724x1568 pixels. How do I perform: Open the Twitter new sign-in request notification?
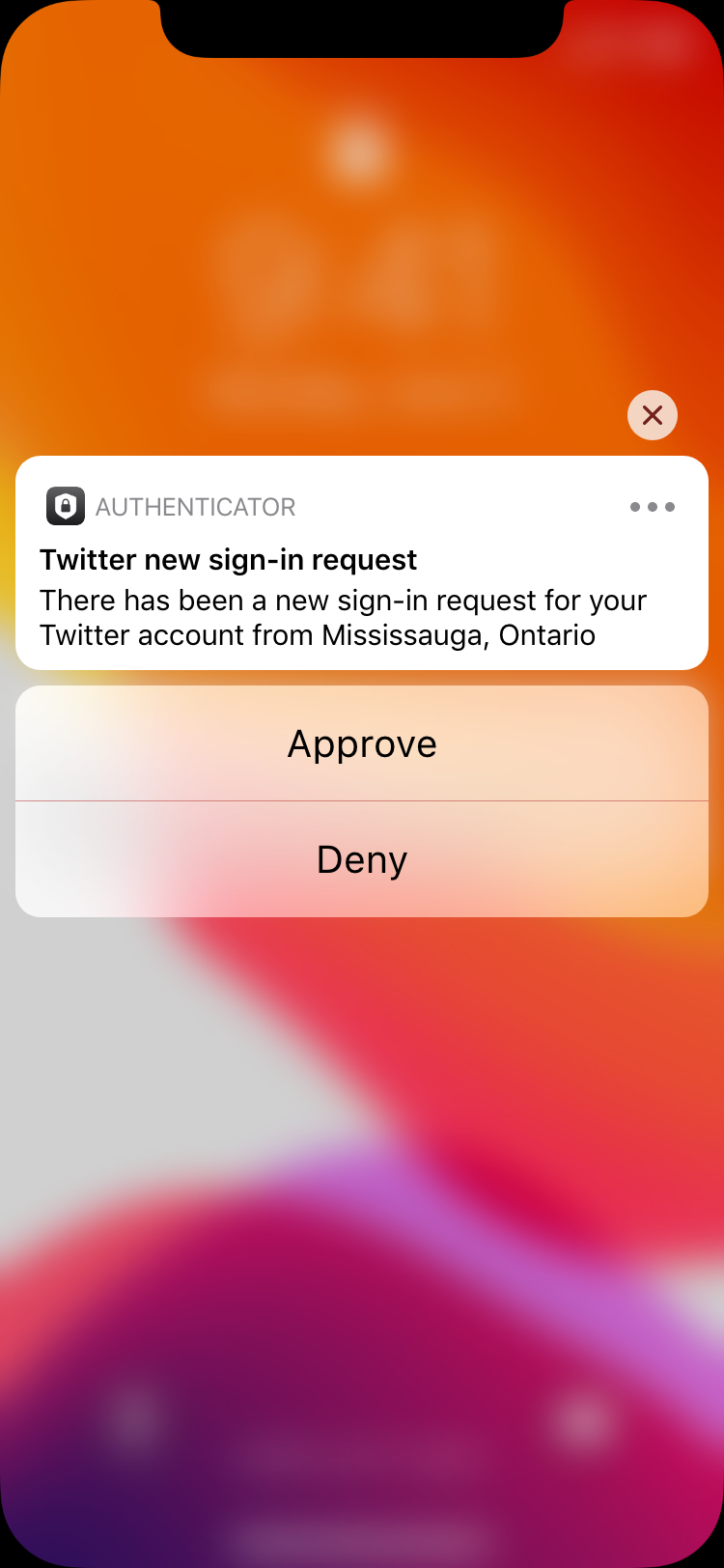point(343,599)
